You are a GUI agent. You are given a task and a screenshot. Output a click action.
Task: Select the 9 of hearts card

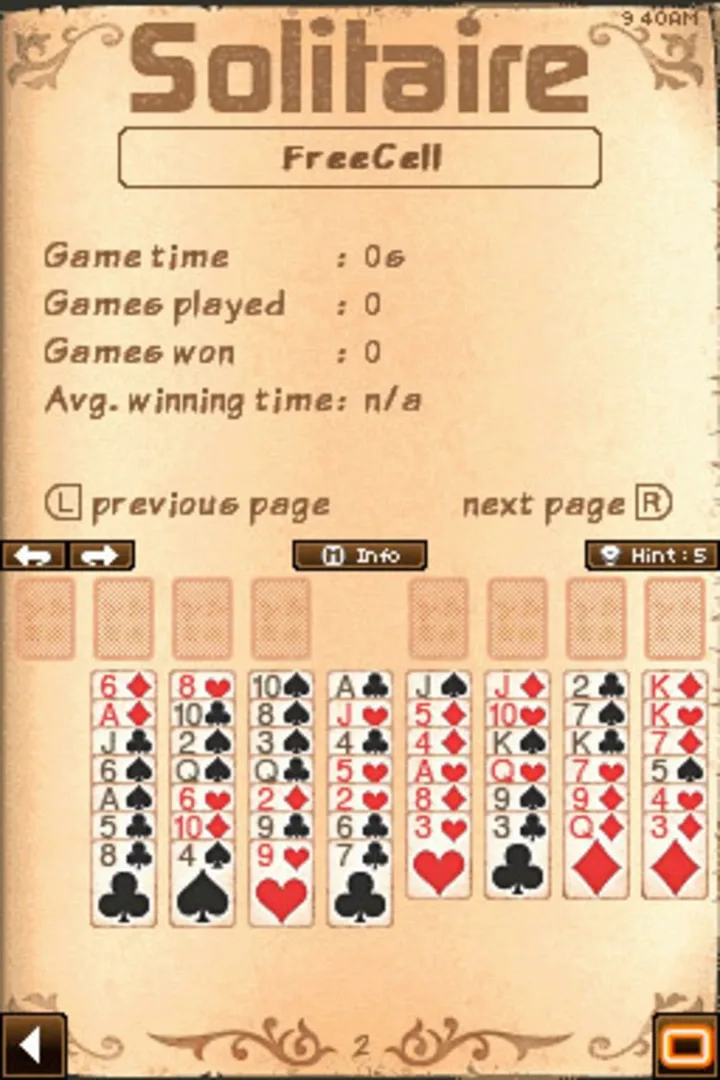pos(281,883)
